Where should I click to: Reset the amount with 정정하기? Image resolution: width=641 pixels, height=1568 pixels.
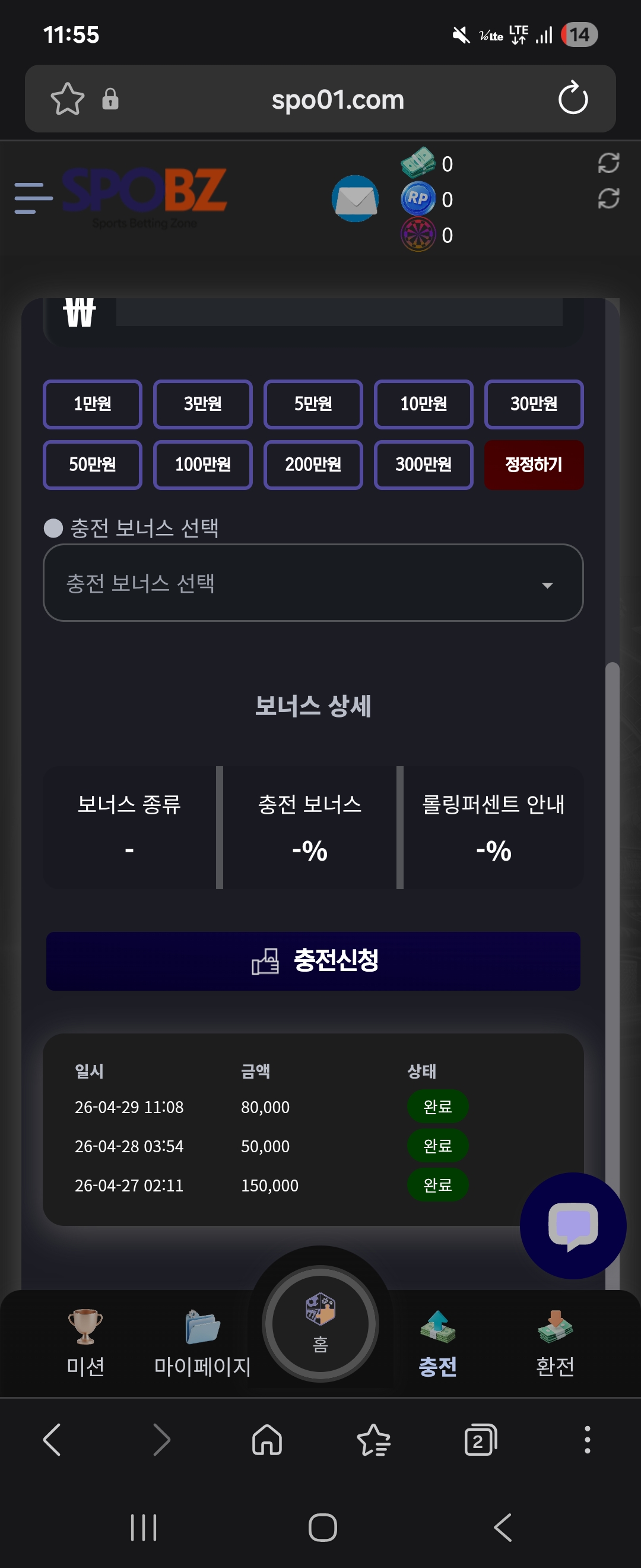(534, 465)
